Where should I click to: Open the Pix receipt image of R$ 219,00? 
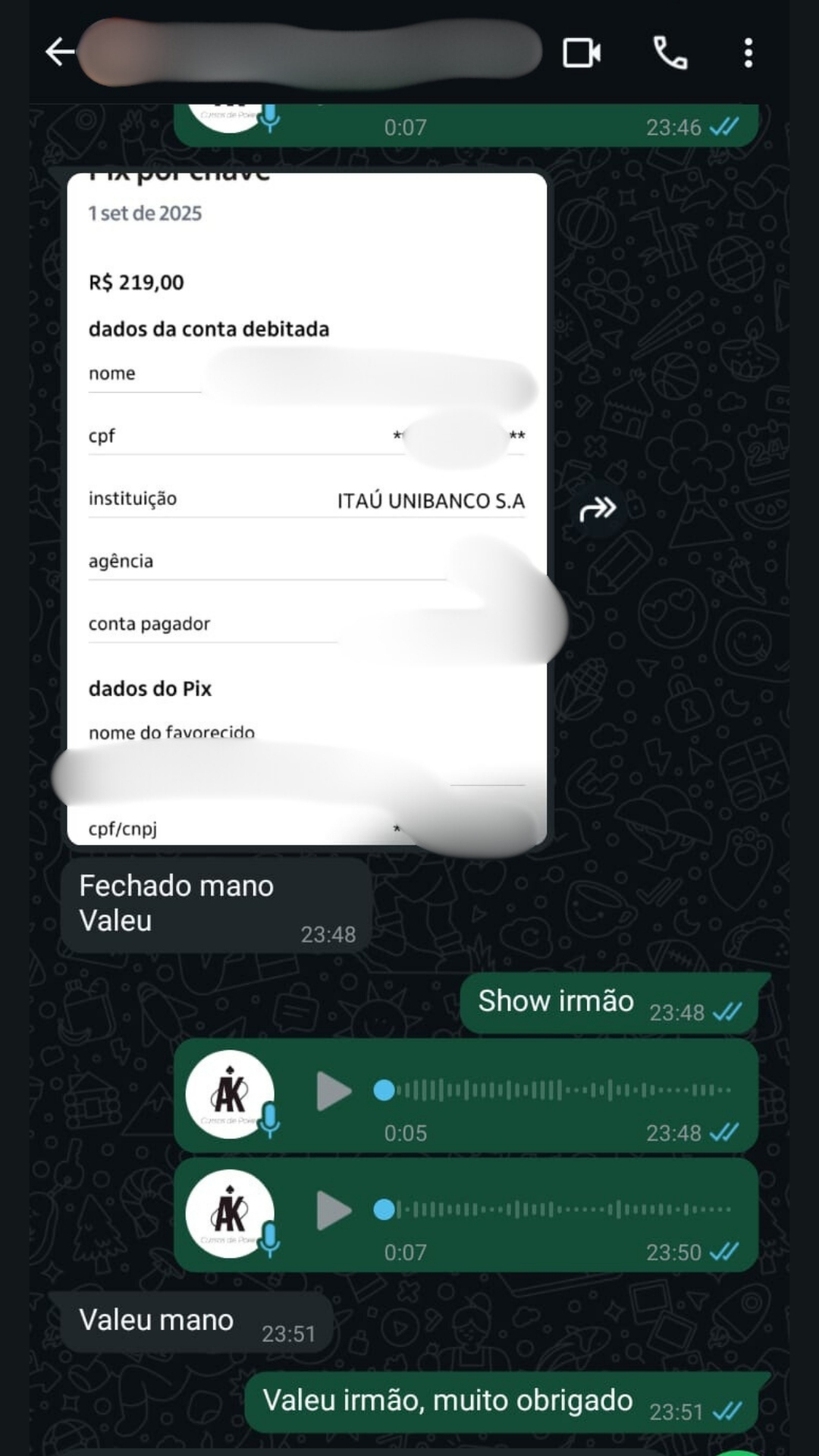tap(306, 508)
